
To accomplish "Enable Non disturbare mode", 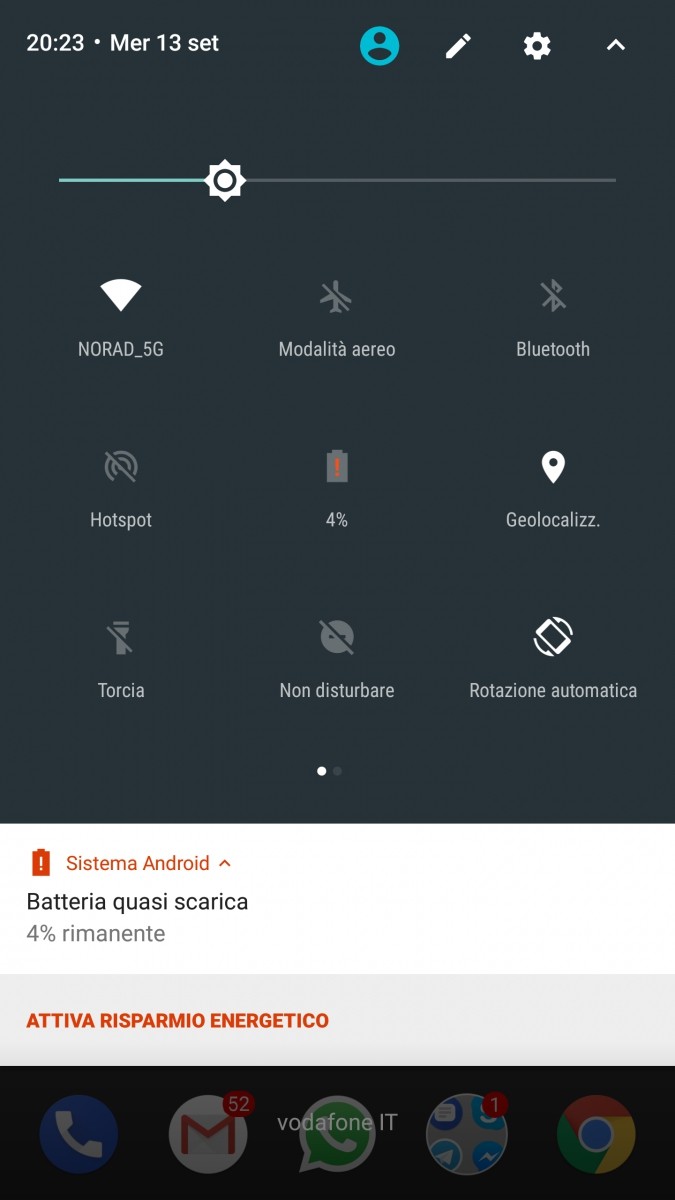I will tap(337, 637).
